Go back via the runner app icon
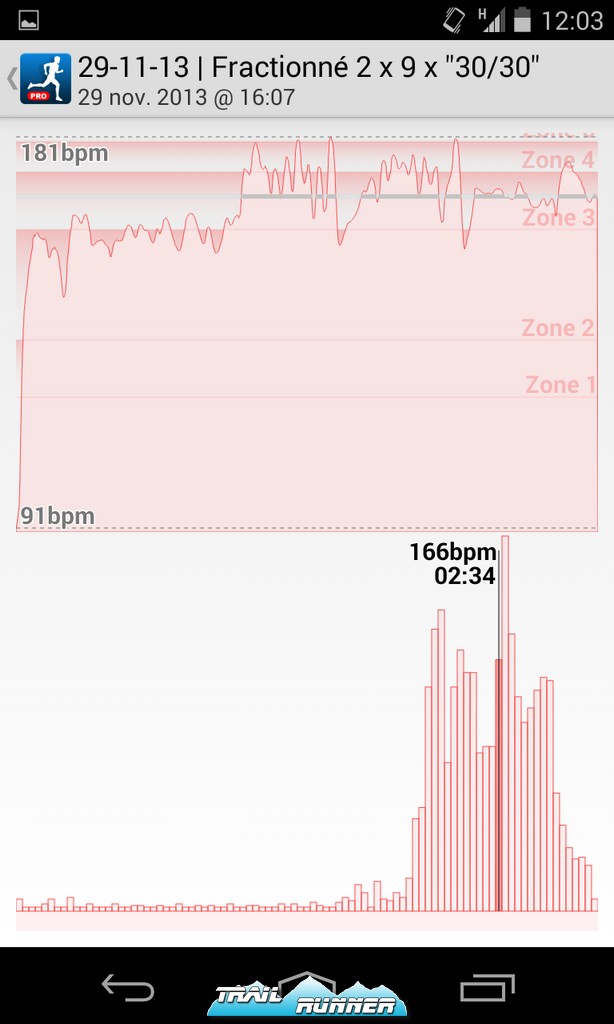 (x=45, y=78)
